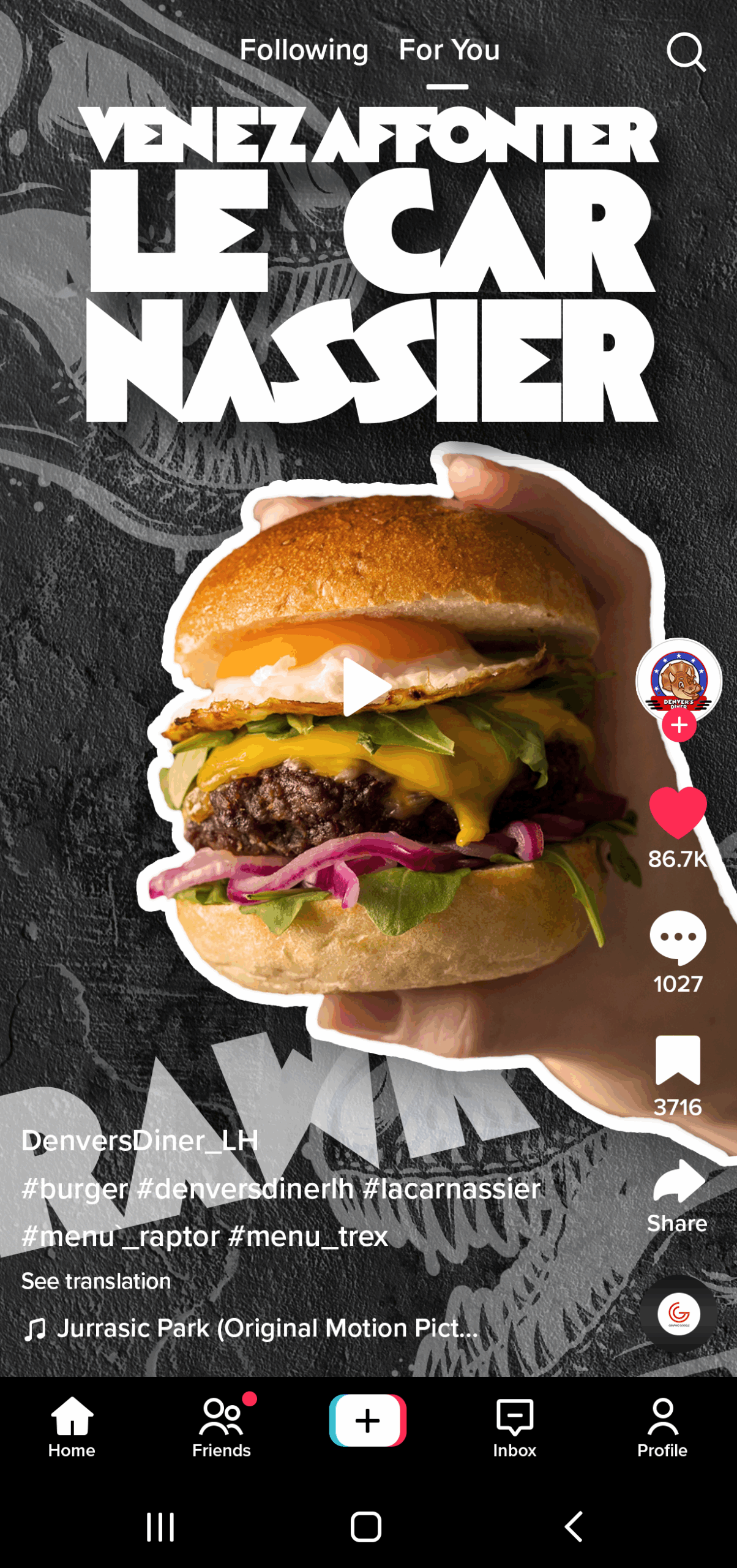
Task: Open the search magnifier icon
Action: pos(686,52)
